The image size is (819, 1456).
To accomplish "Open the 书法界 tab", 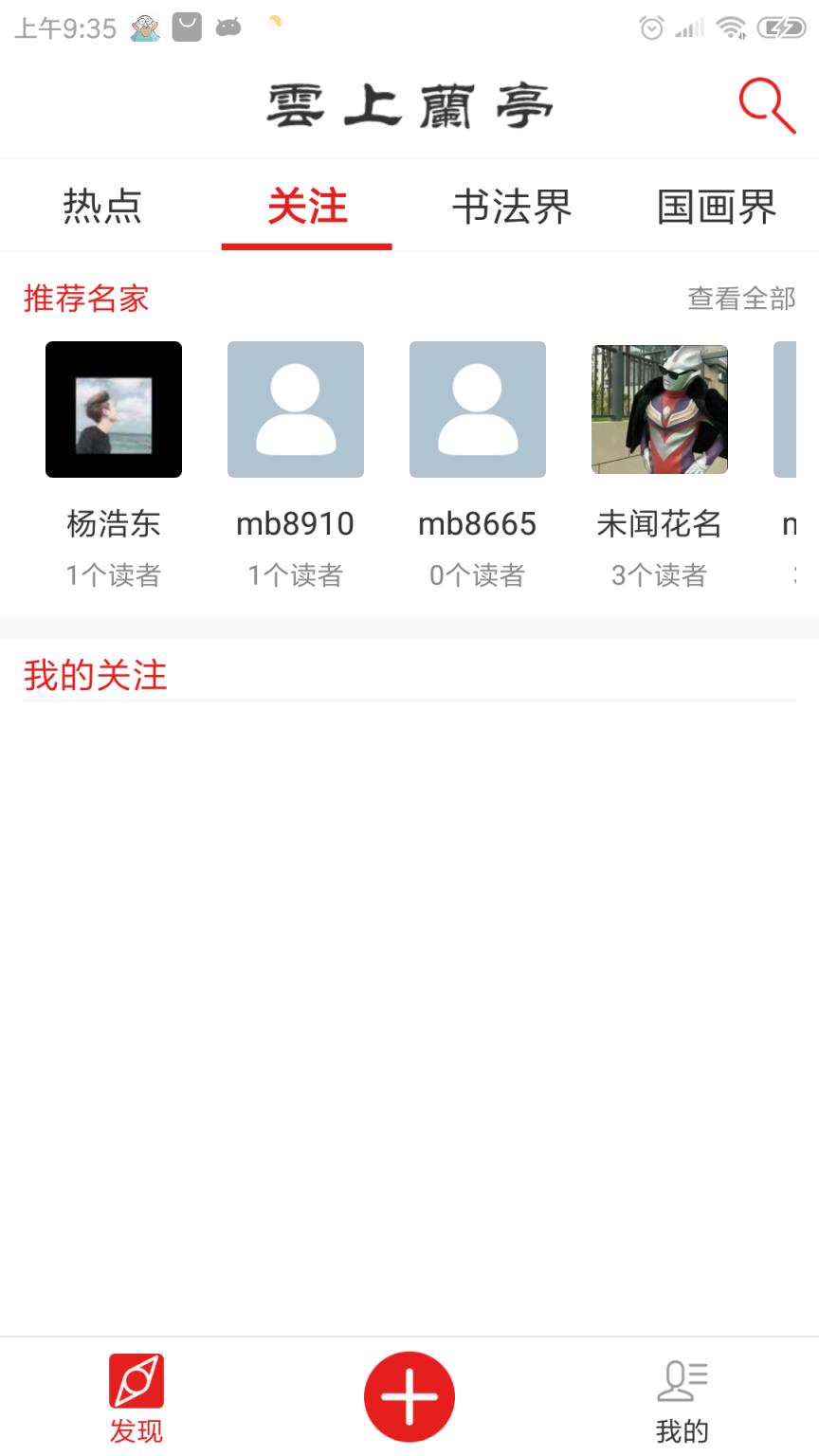I will click(x=511, y=207).
